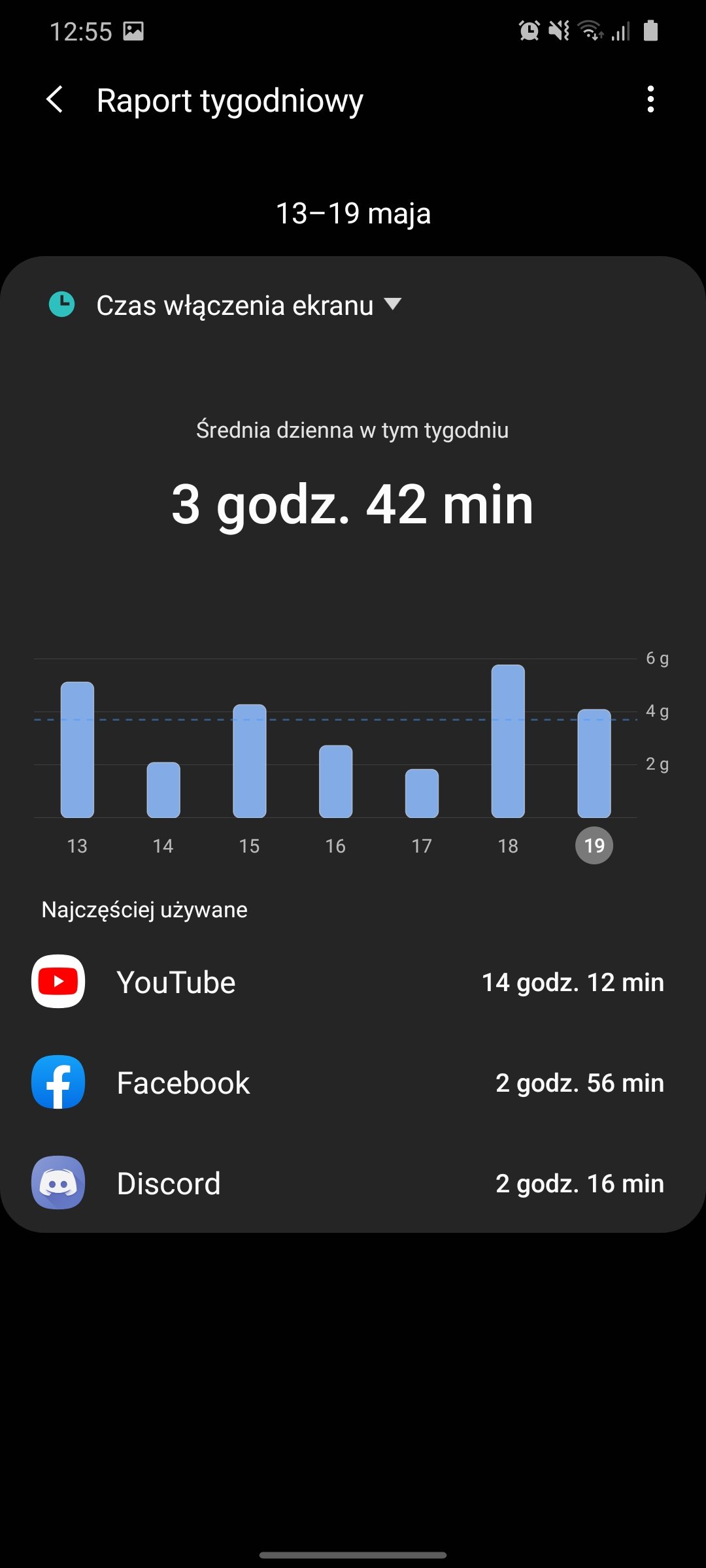Select the bar for day 18
This screenshot has width=706, height=1568.
pyautogui.click(x=508, y=741)
